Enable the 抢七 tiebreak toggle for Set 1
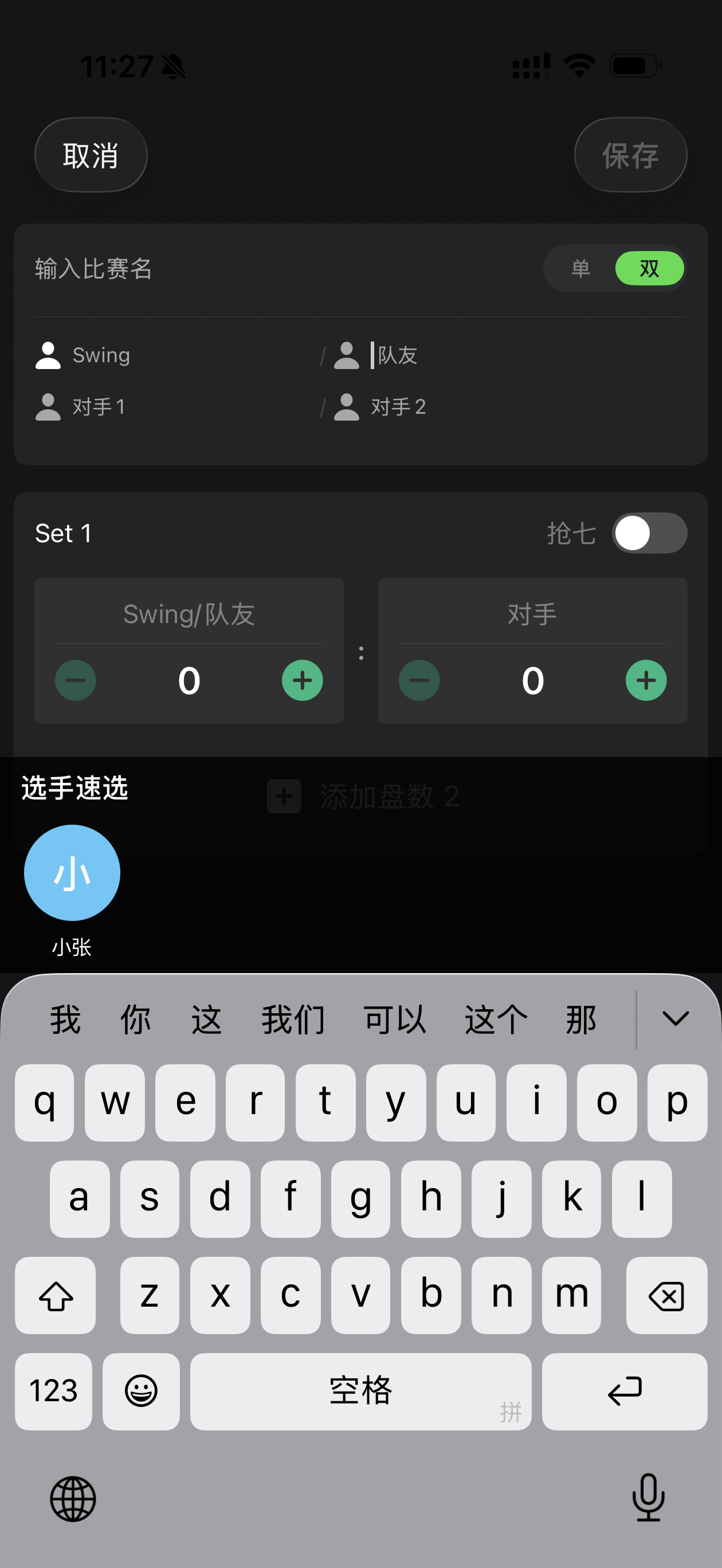This screenshot has height=1568, width=722. coord(650,533)
